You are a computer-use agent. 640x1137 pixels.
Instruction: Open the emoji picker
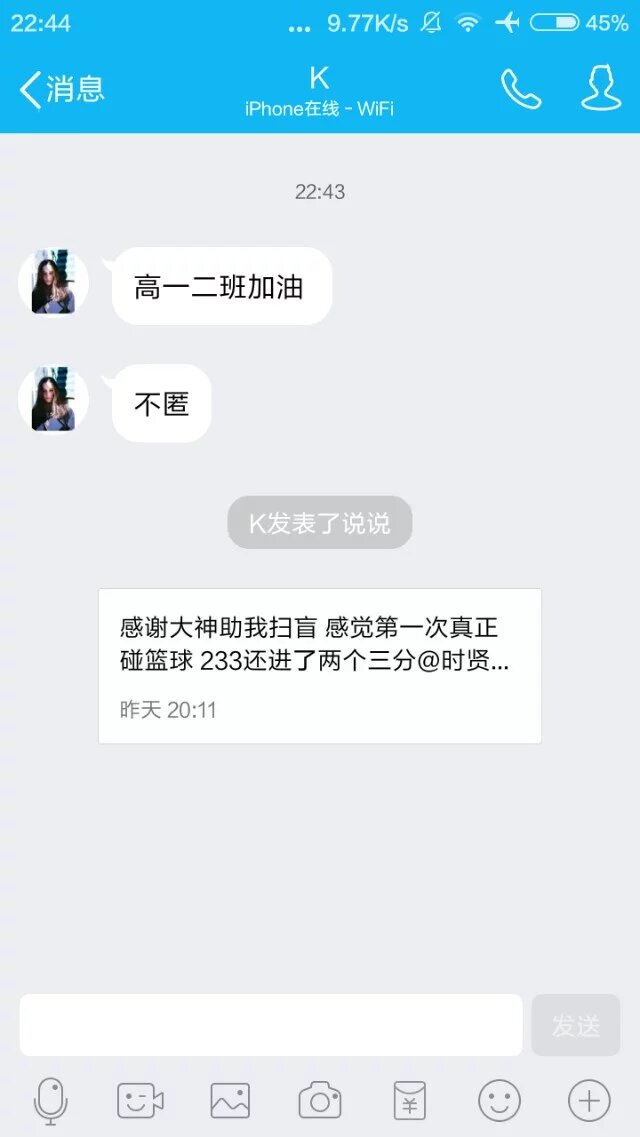click(499, 1101)
